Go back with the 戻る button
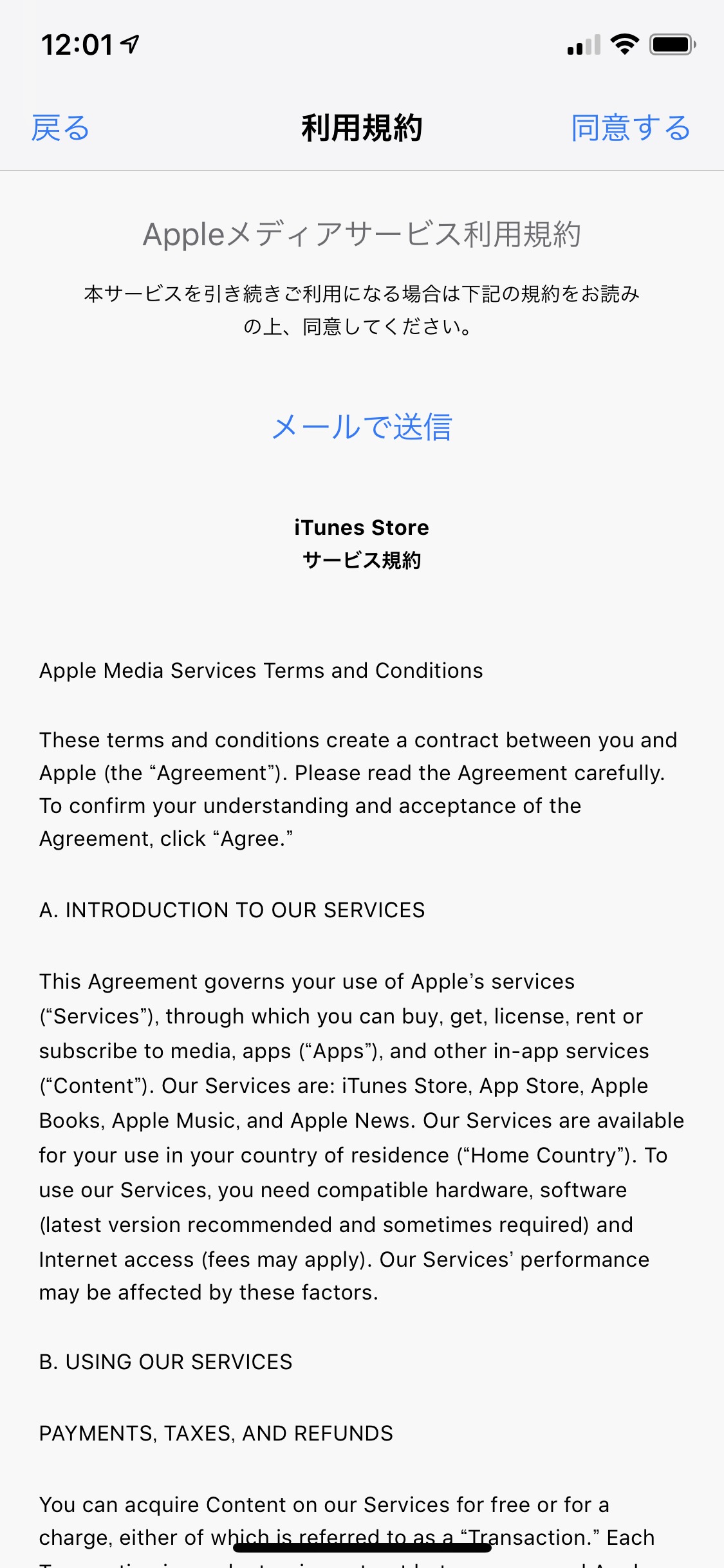Image resolution: width=724 pixels, height=1568 pixels. click(x=60, y=128)
